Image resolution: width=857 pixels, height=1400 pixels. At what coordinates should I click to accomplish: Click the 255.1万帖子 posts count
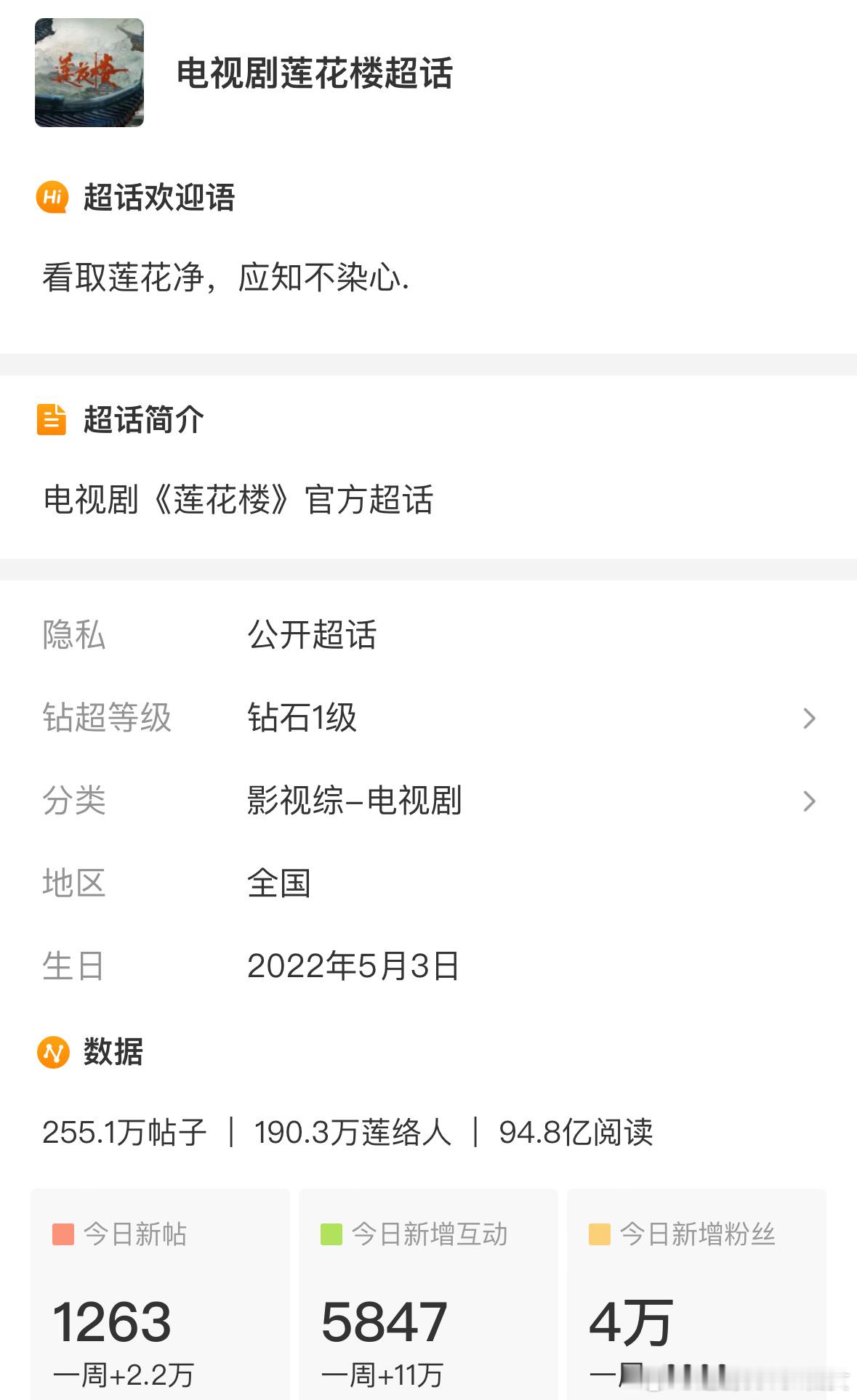[125, 1130]
